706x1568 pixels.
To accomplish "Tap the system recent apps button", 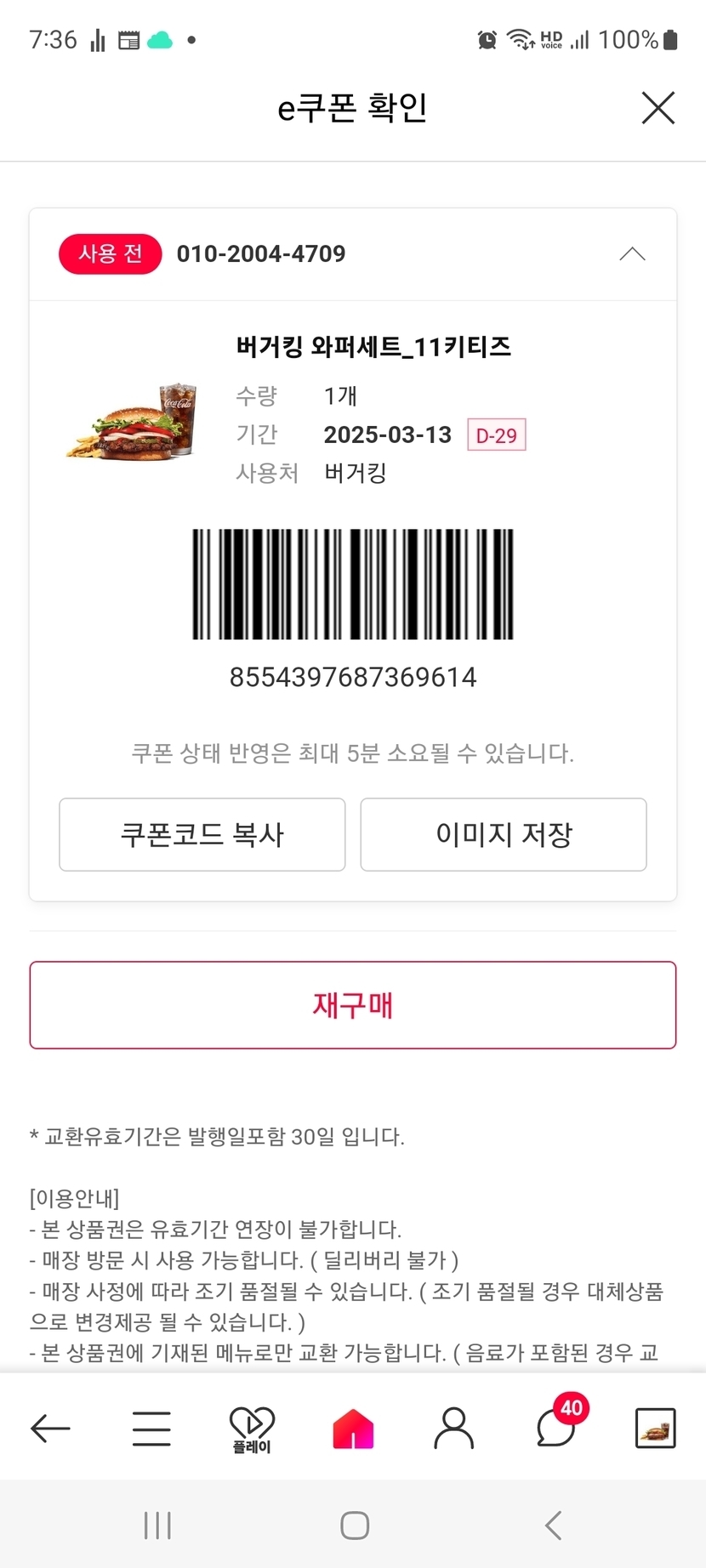I will coord(157,1525).
